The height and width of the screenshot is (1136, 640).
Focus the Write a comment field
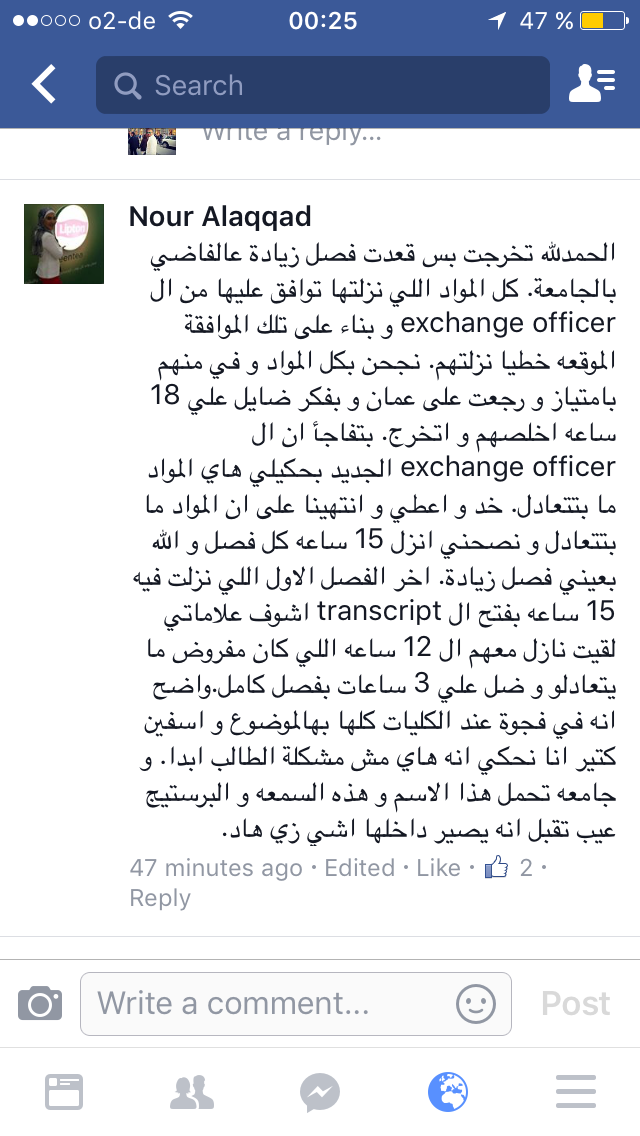click(270, 1004)
